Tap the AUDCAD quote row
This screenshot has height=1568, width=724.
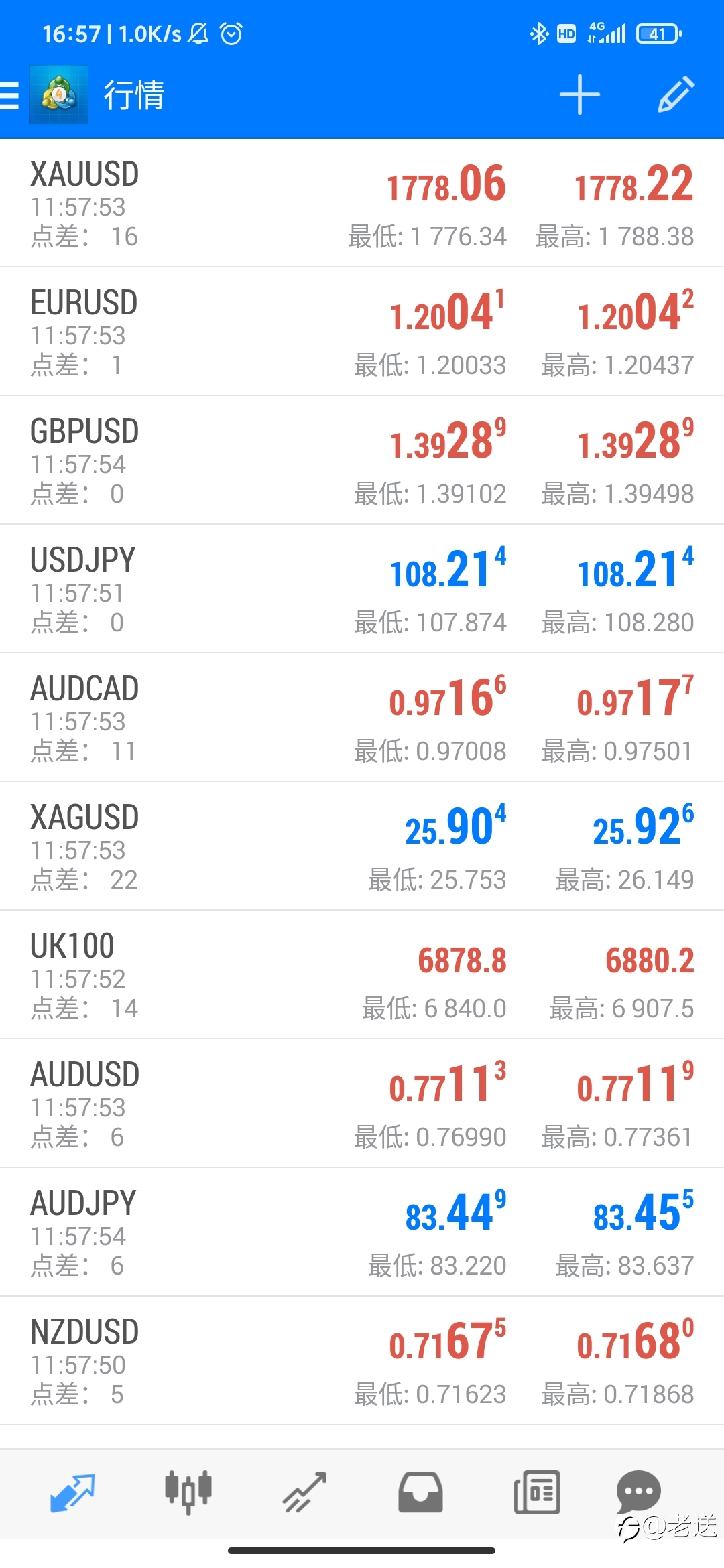362,718
